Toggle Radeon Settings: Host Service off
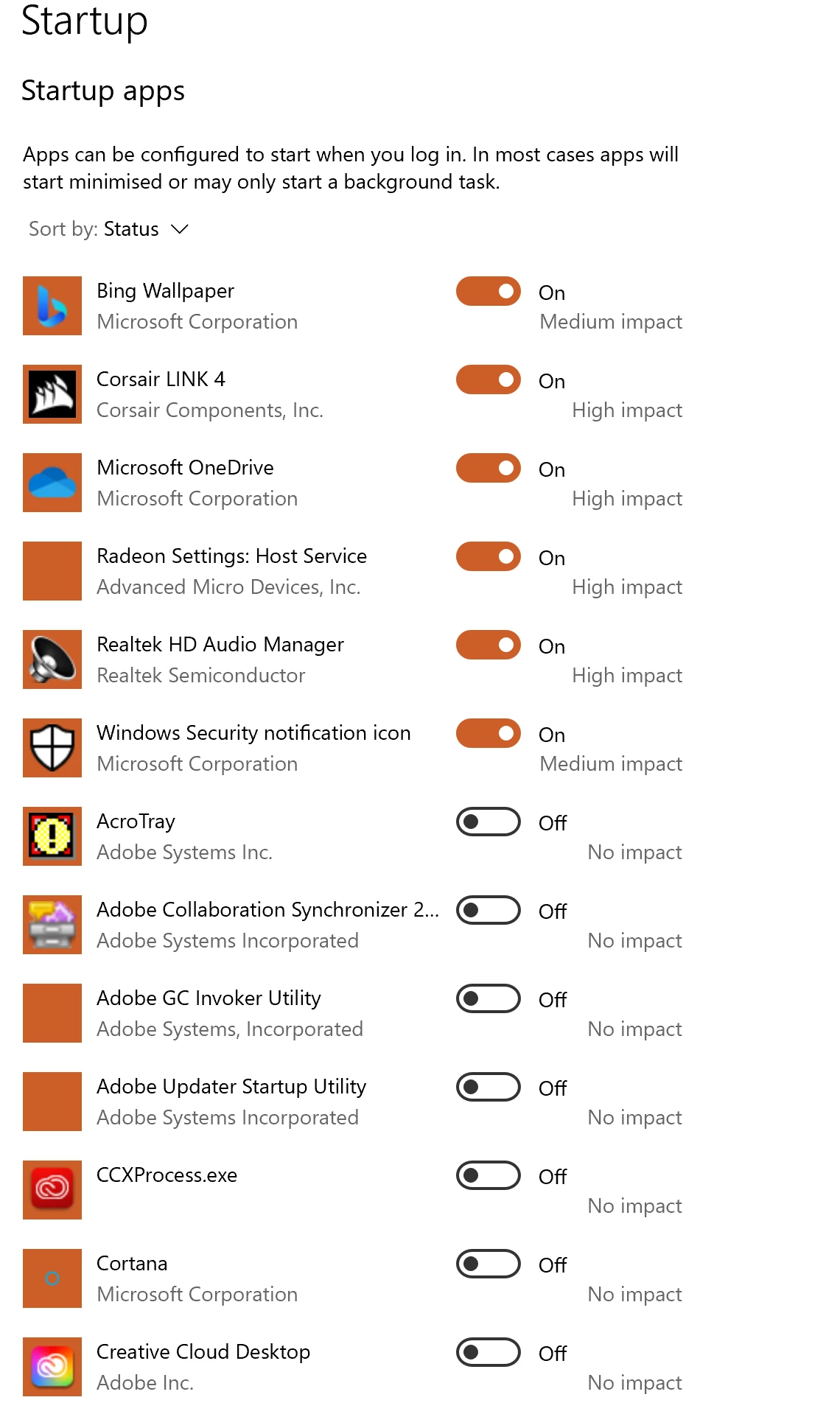 tap(488, 556)
